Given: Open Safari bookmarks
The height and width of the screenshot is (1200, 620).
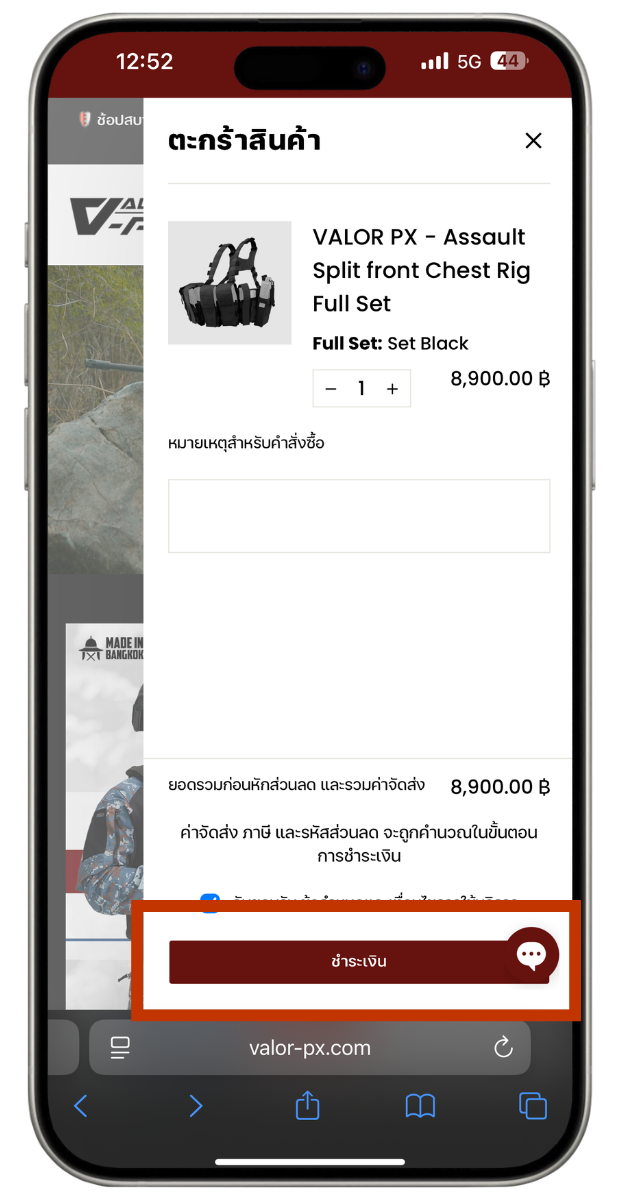Looking at the screenshot, I should (420, 1106).
